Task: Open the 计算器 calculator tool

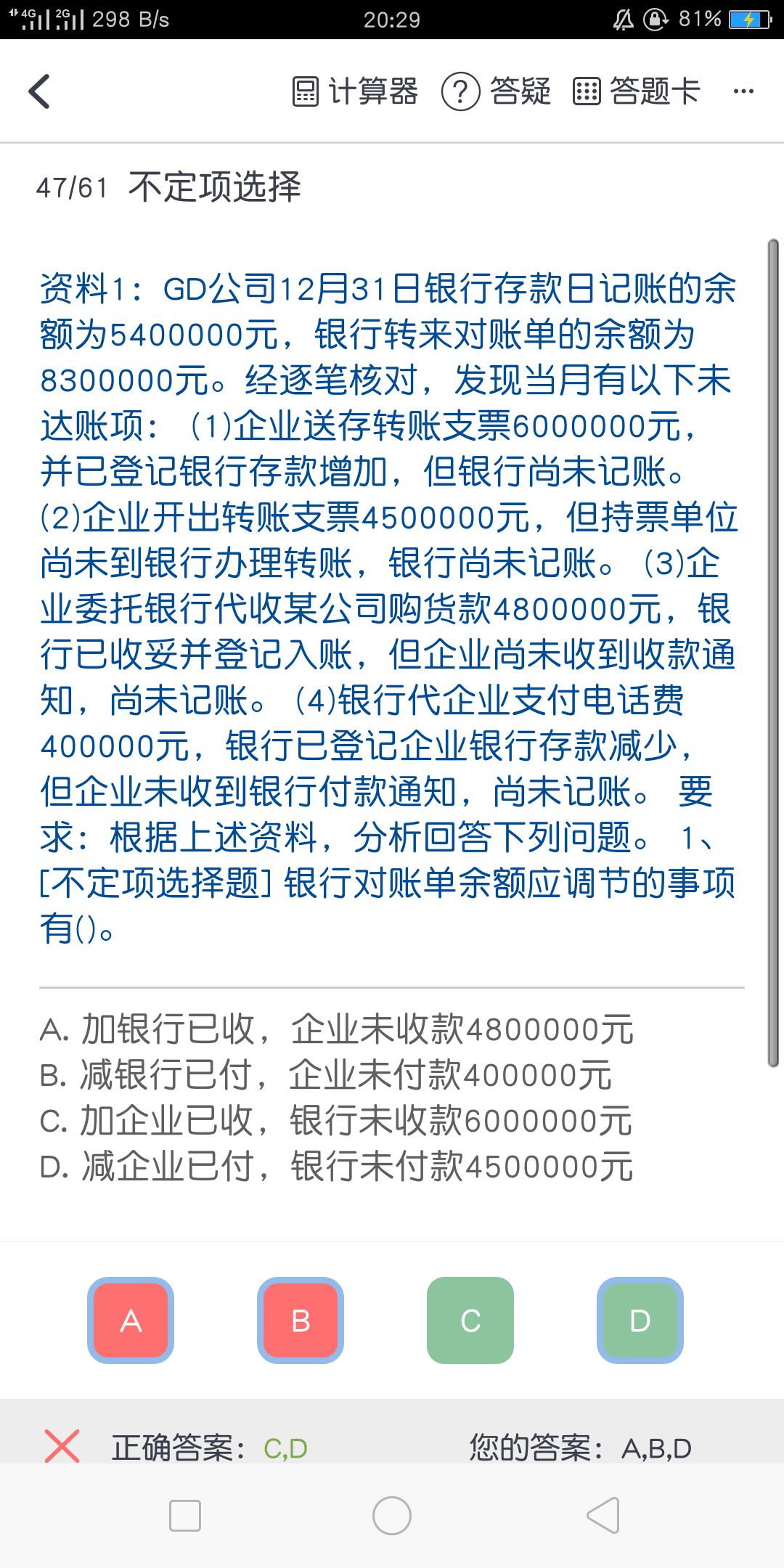Action: 355,91
